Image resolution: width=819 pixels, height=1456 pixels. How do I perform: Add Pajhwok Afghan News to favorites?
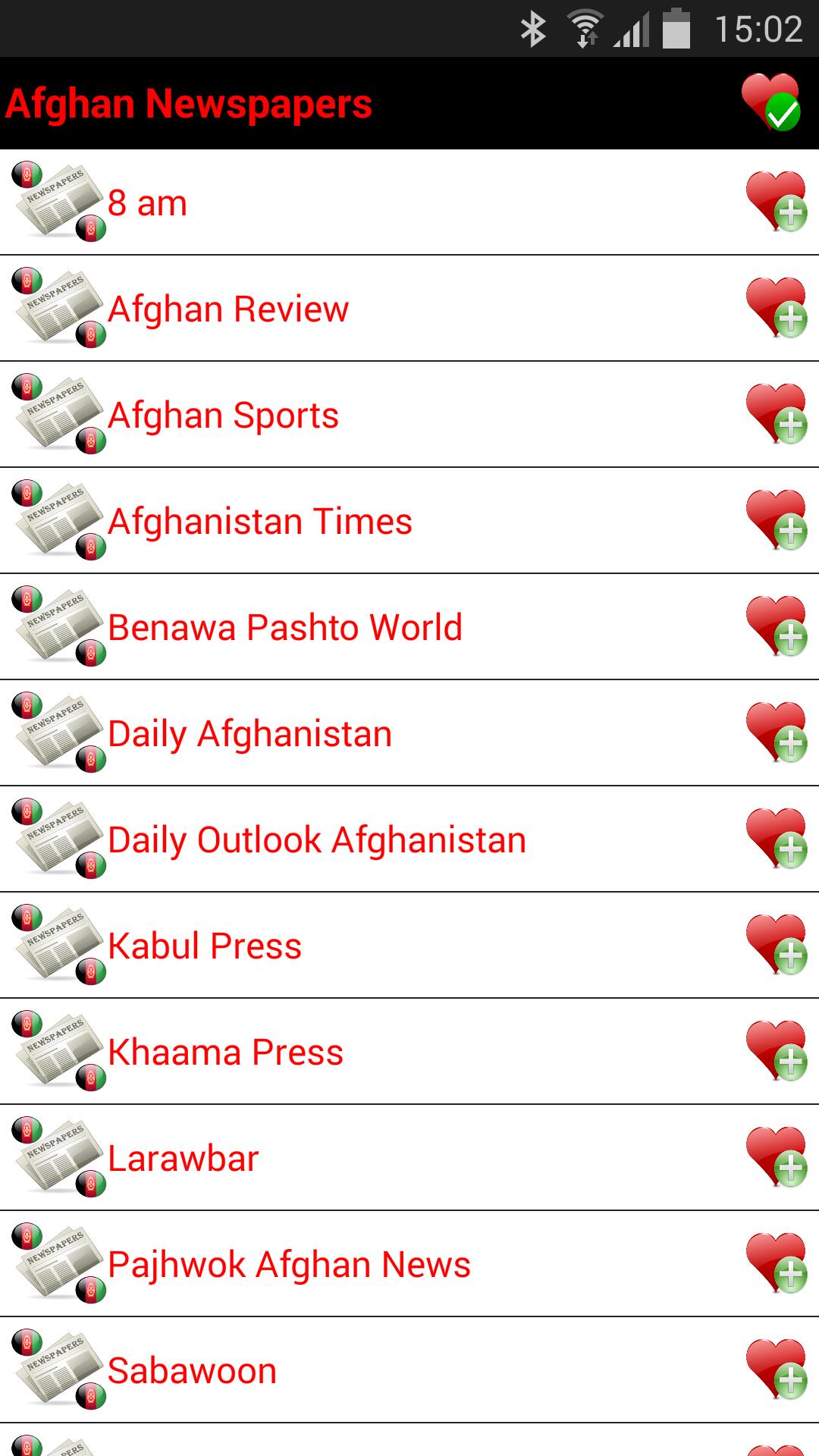[773, 1263]
